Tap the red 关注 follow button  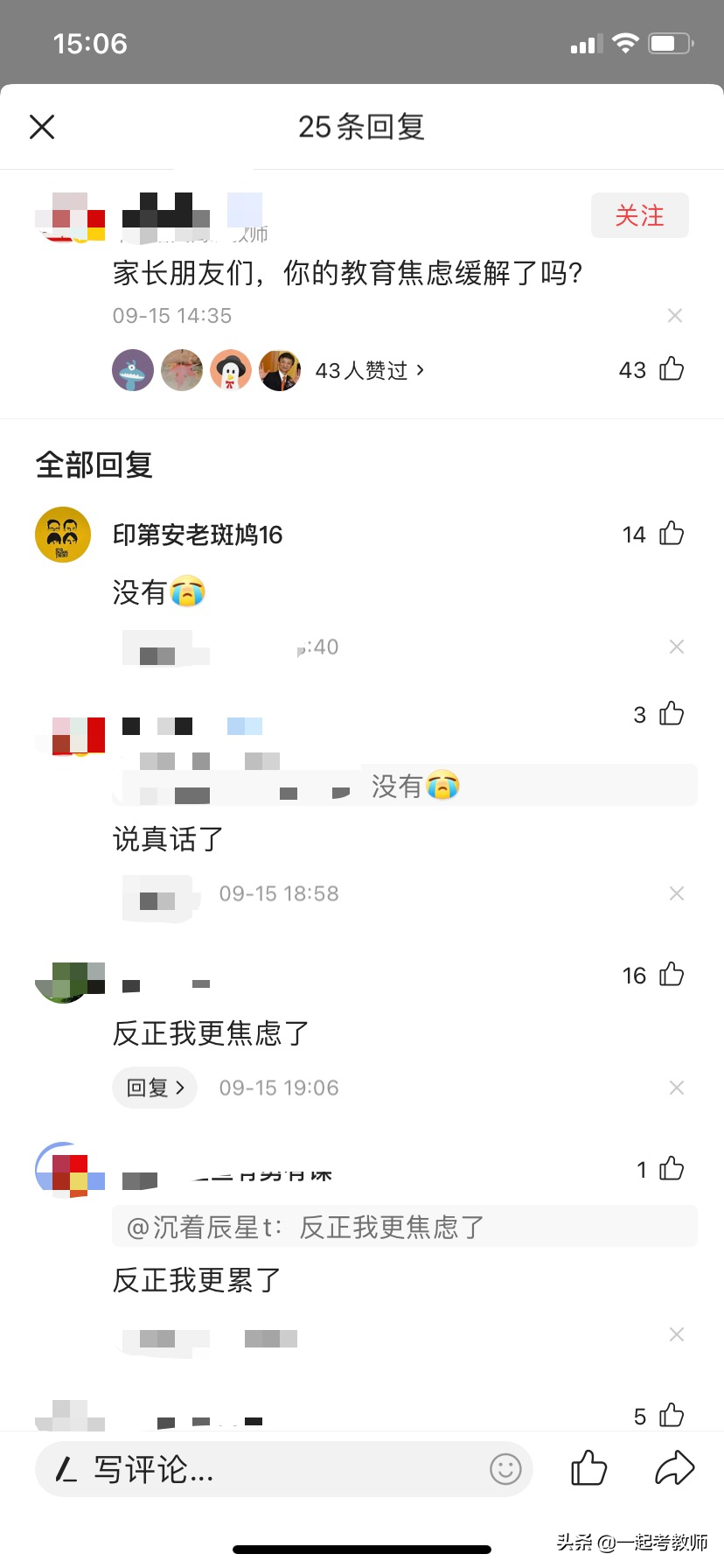pos(640,215)
